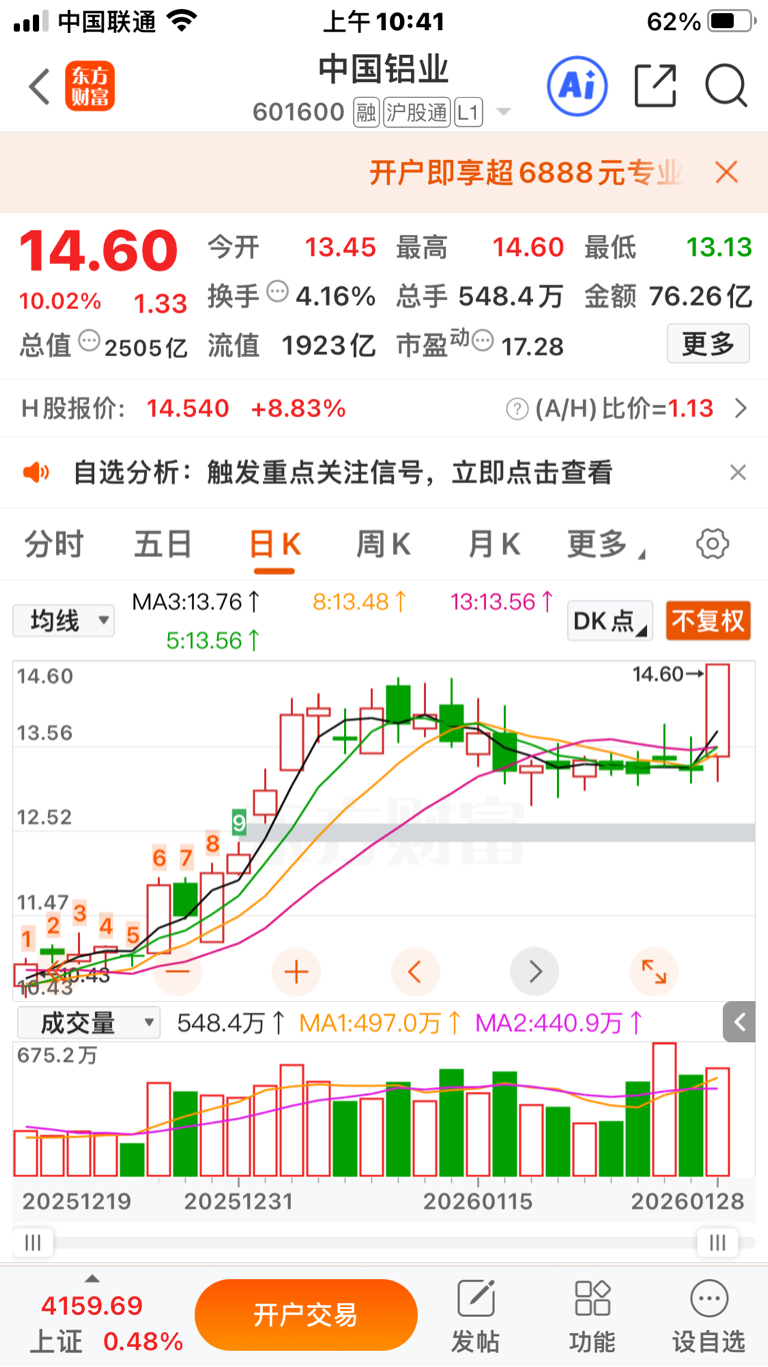Open the Ai assistant icon

point(577,87)
